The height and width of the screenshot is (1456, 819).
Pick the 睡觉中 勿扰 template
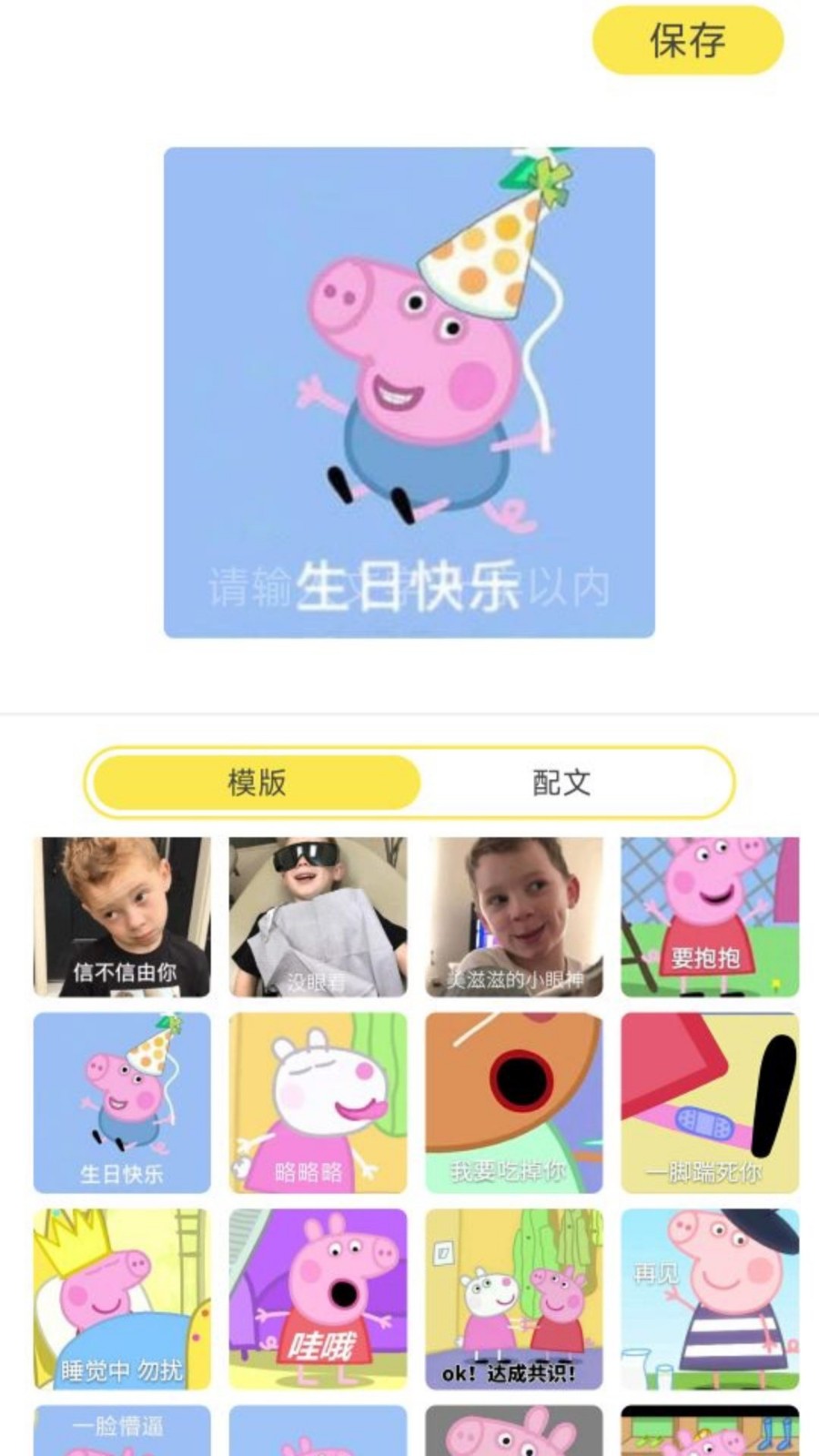[122, 1299]
